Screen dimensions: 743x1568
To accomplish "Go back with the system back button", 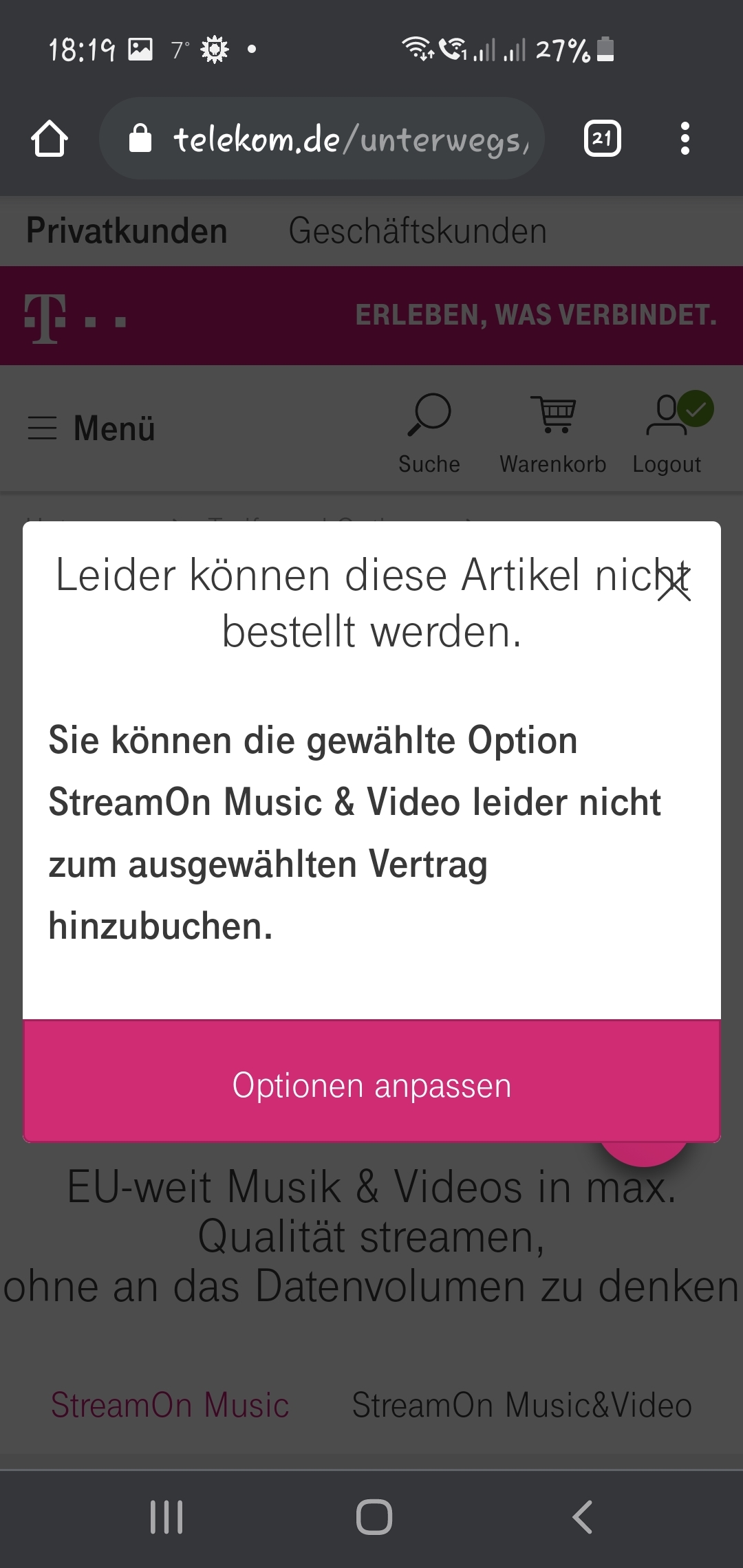I will (582, 1517).
